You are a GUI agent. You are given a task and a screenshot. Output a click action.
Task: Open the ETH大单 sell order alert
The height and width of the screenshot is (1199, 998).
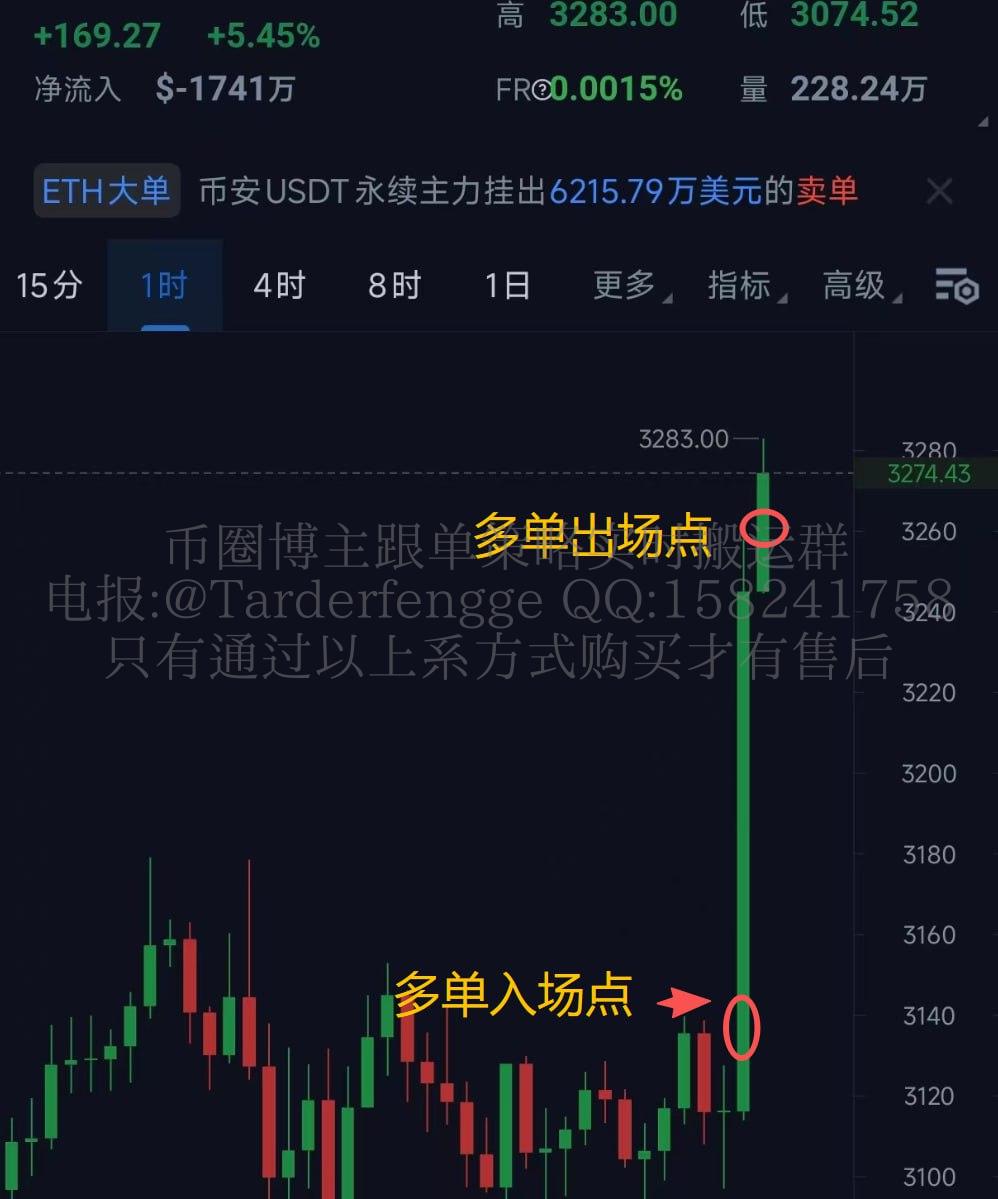click(528, 191)
